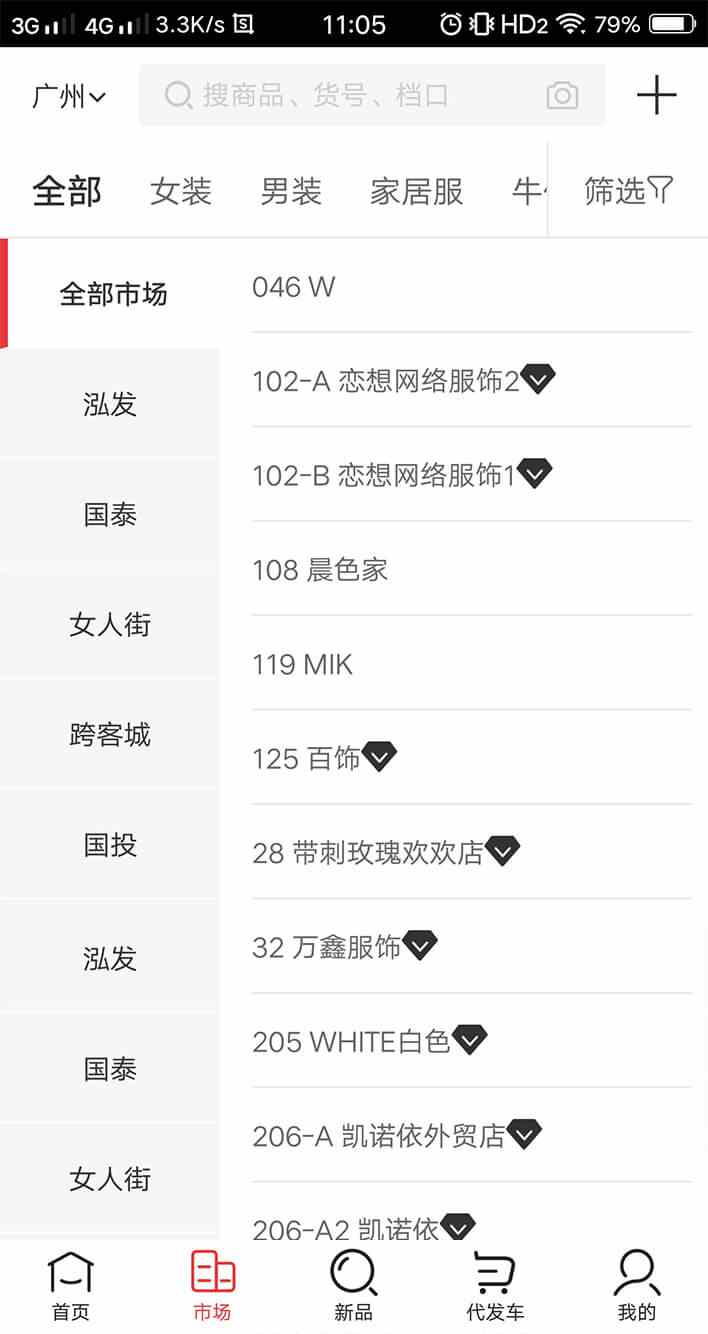Open shop 28 带刺玫瑰欢欢店
The image size is (708, 1334).
pos(472,853)
